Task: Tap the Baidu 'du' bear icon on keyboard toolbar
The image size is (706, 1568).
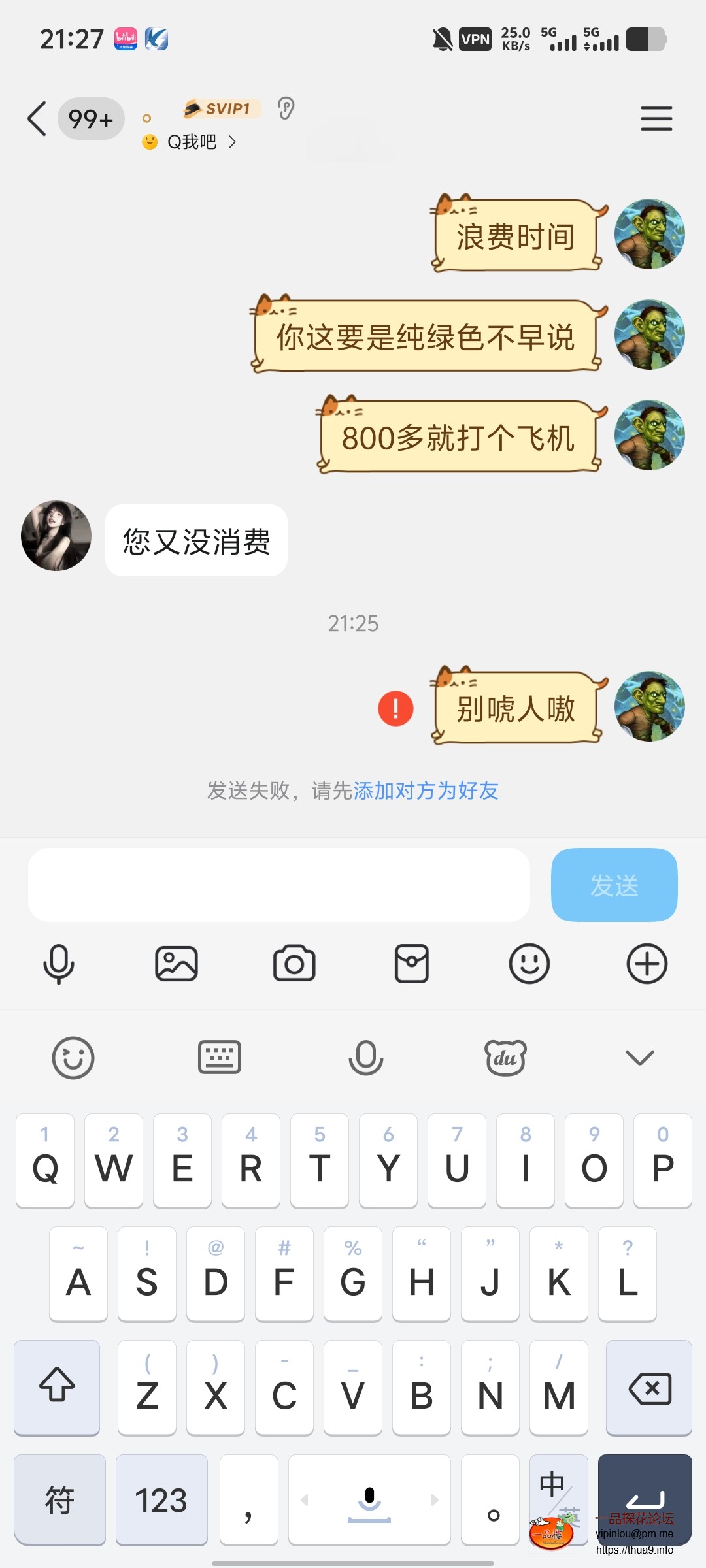Action: [505, 1056]
